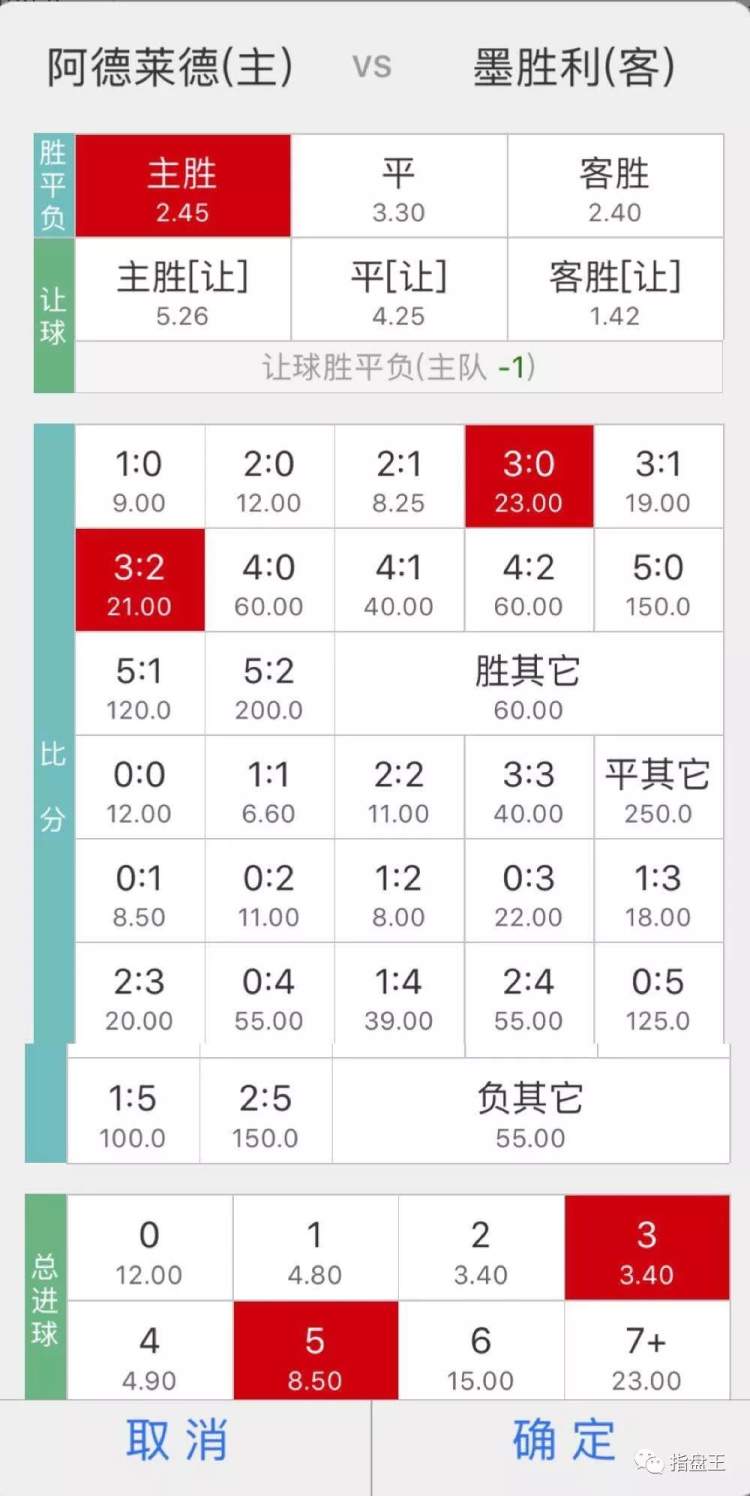Select the 1:1 draw score
The width and height of the screenshot is (750, 1496).
click(269, 788)
